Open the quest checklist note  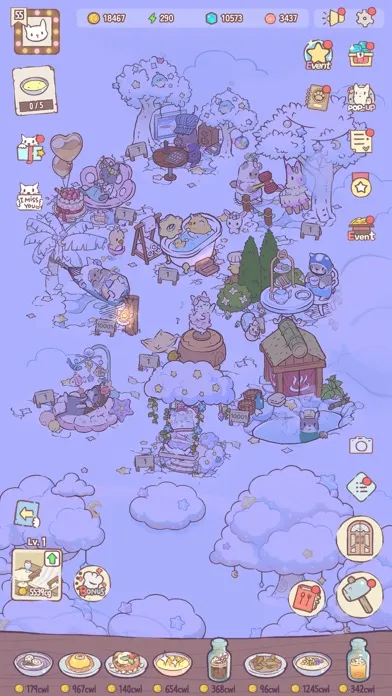click(x=361, y=141)
